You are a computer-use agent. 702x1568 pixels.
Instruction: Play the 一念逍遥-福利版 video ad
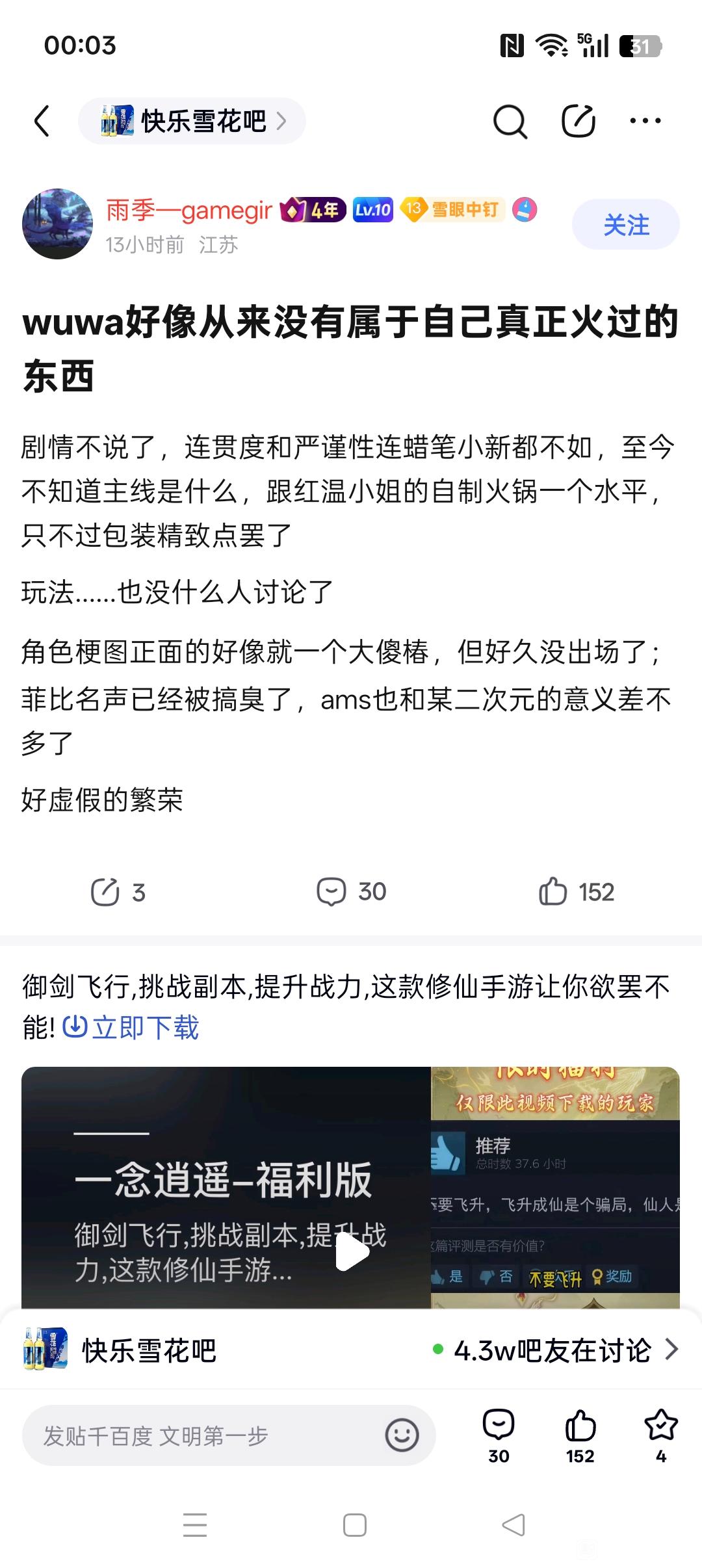[351, 1251]
